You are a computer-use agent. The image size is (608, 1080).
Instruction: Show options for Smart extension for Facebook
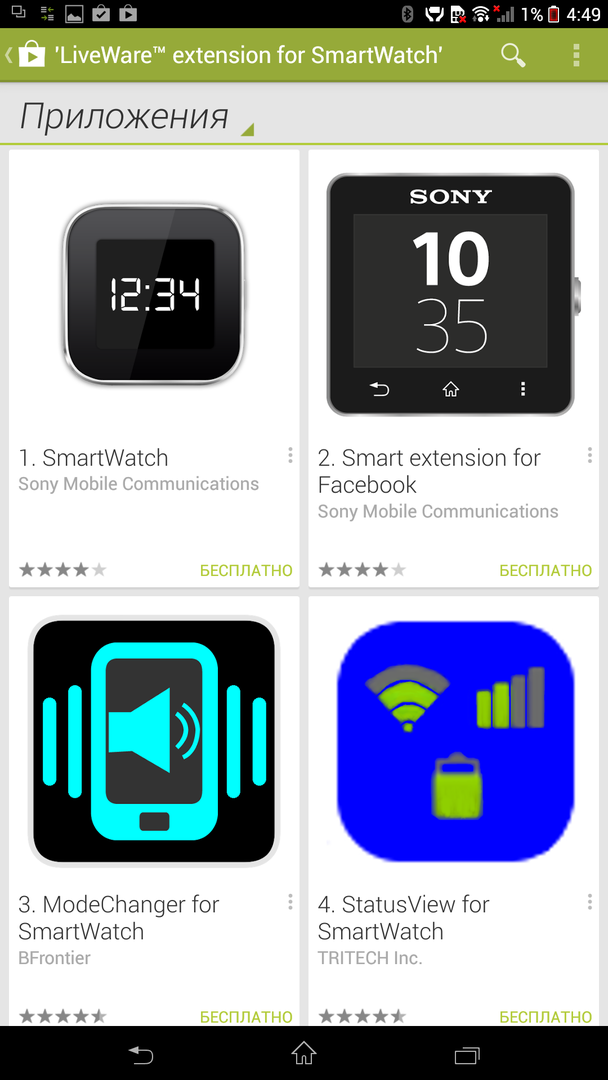589,456
